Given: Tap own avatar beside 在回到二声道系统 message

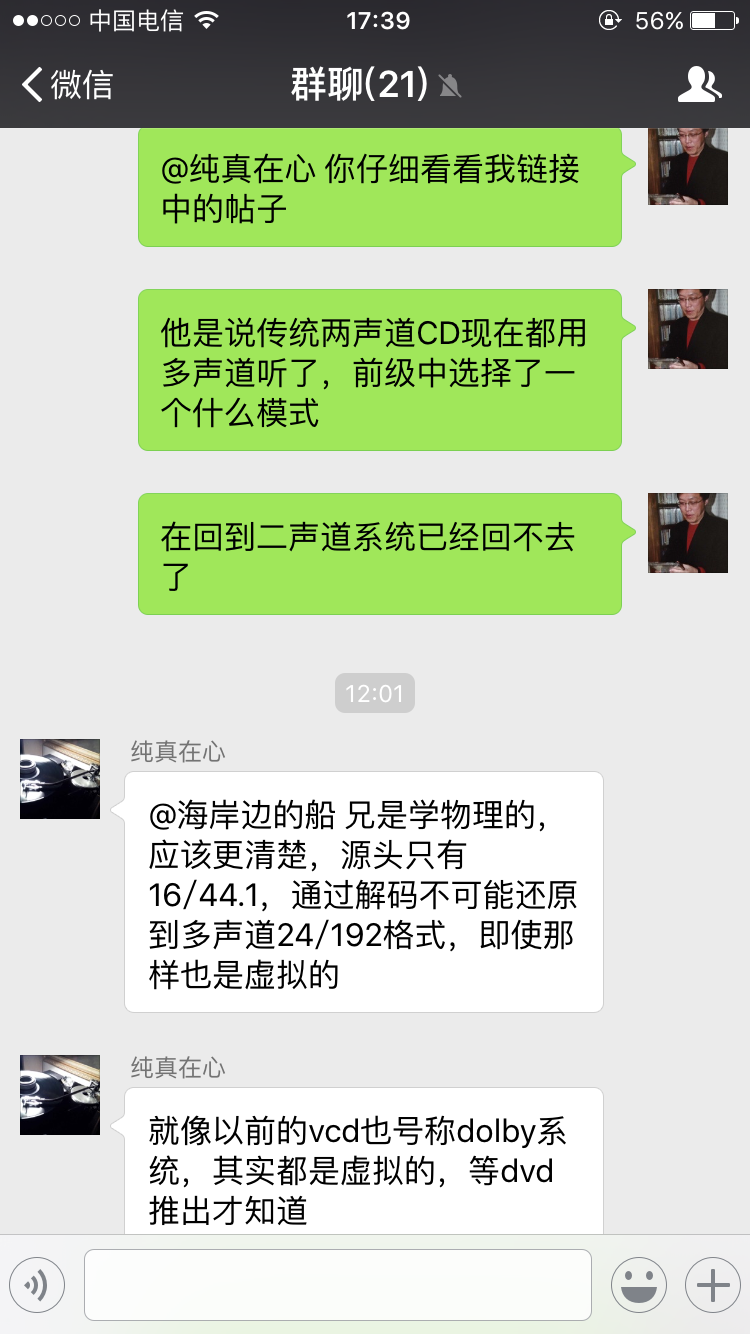Looking at the screenshot, I should click(x=688, y=533).
